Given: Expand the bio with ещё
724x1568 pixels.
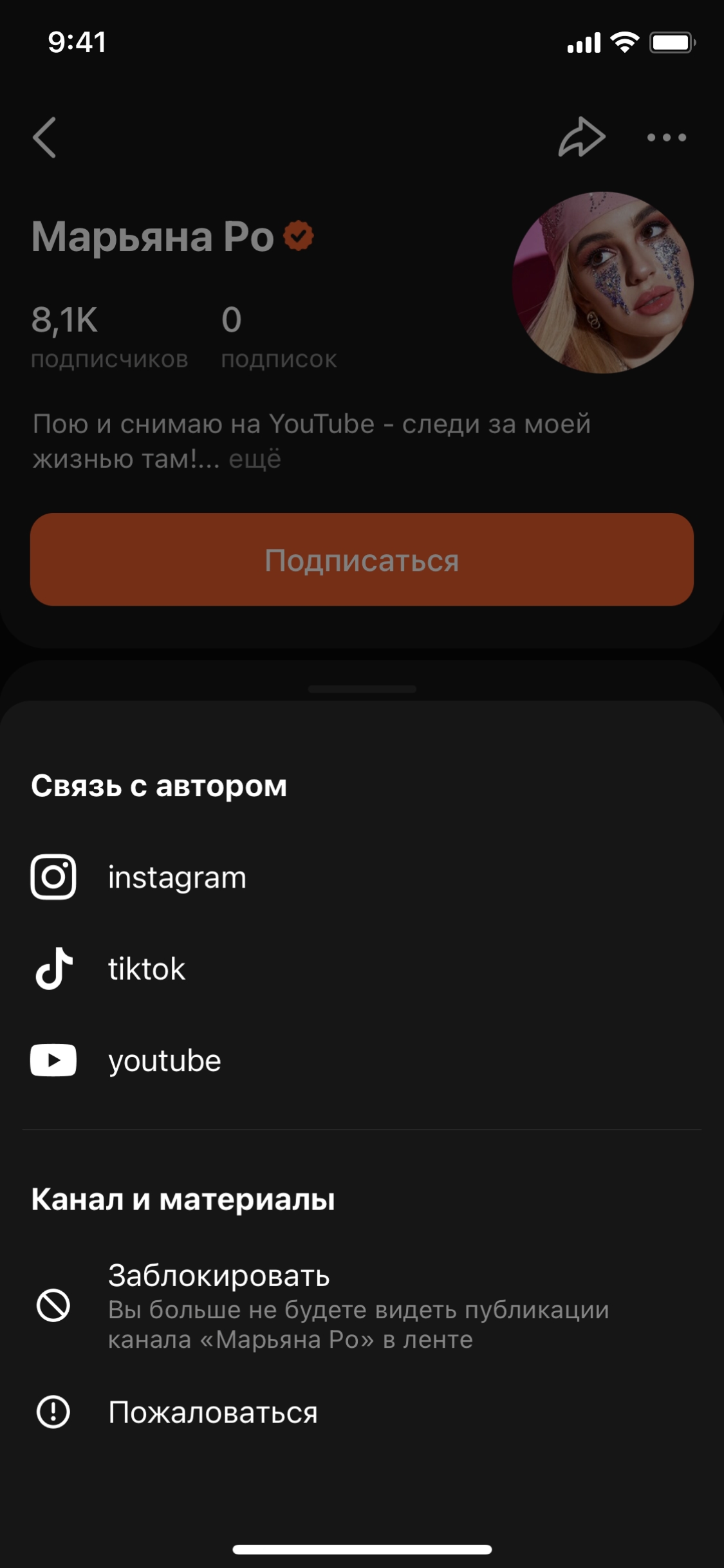Looking at the screenshot, I should pos(255,460).
